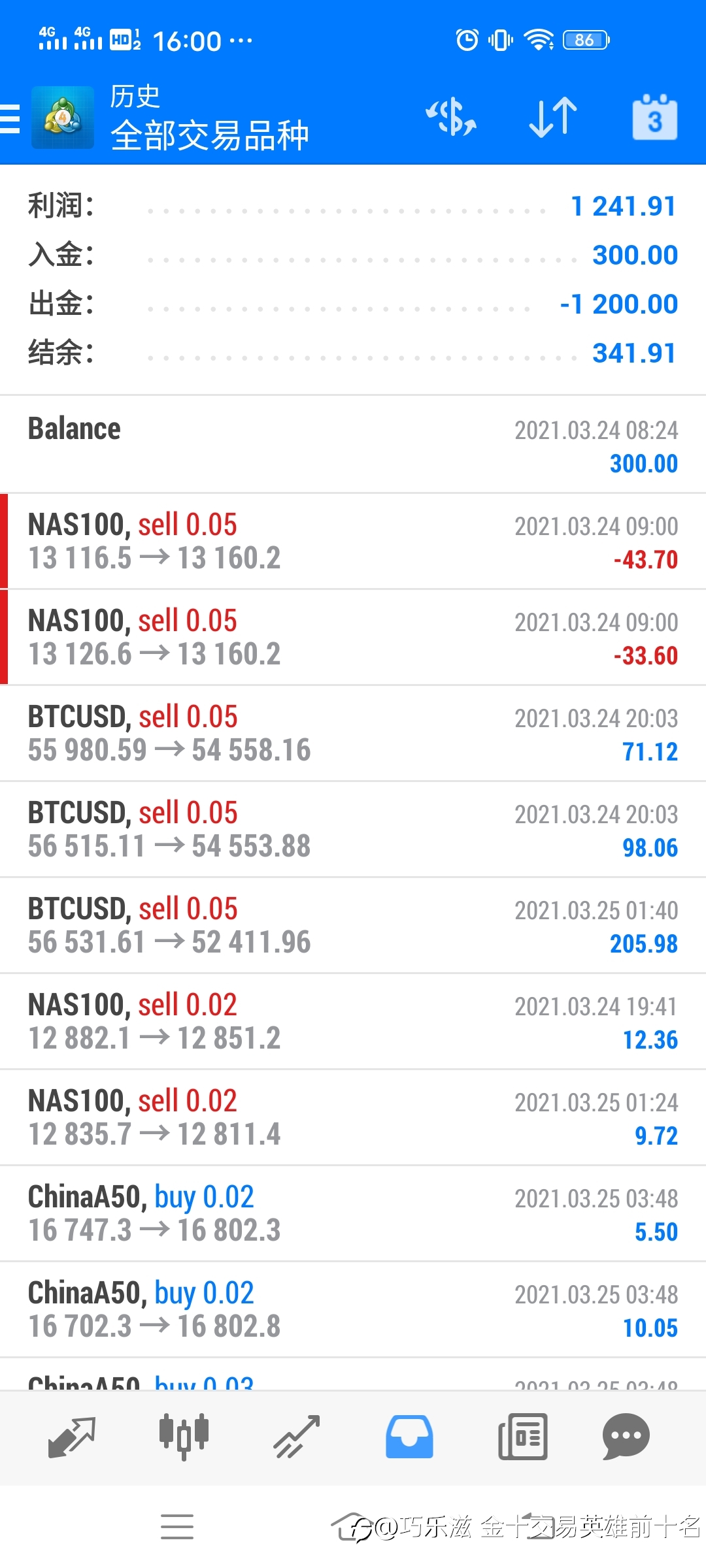Open BTCUSD sell trade with 98.06 profit
706x1568 pixels.
point(353,830)
